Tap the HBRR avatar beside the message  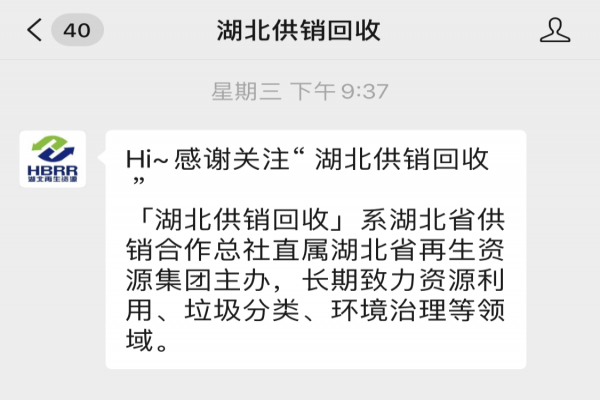(53, 159)
